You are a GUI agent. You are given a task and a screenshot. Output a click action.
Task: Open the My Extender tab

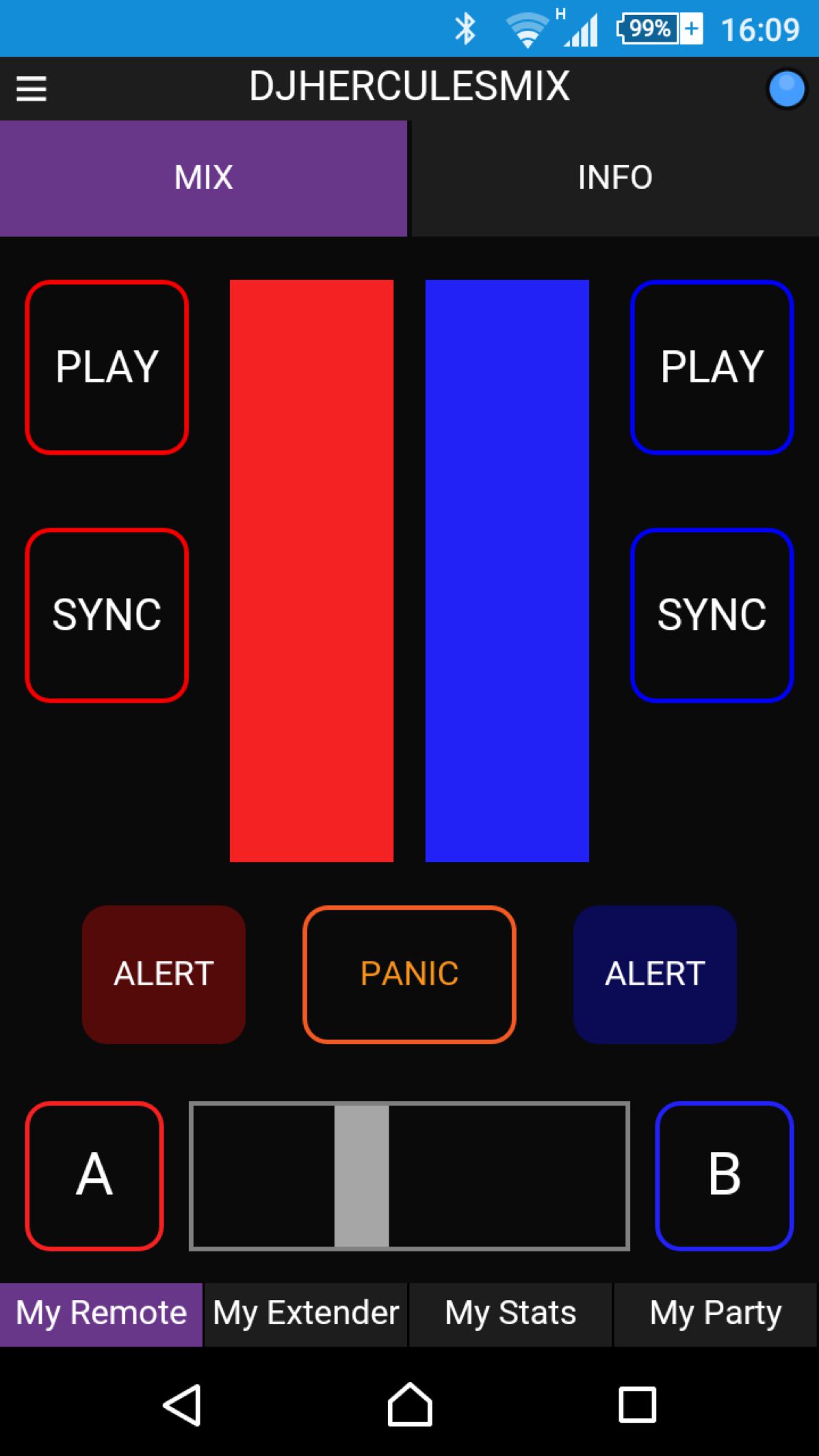click(x=306, y=1313)
